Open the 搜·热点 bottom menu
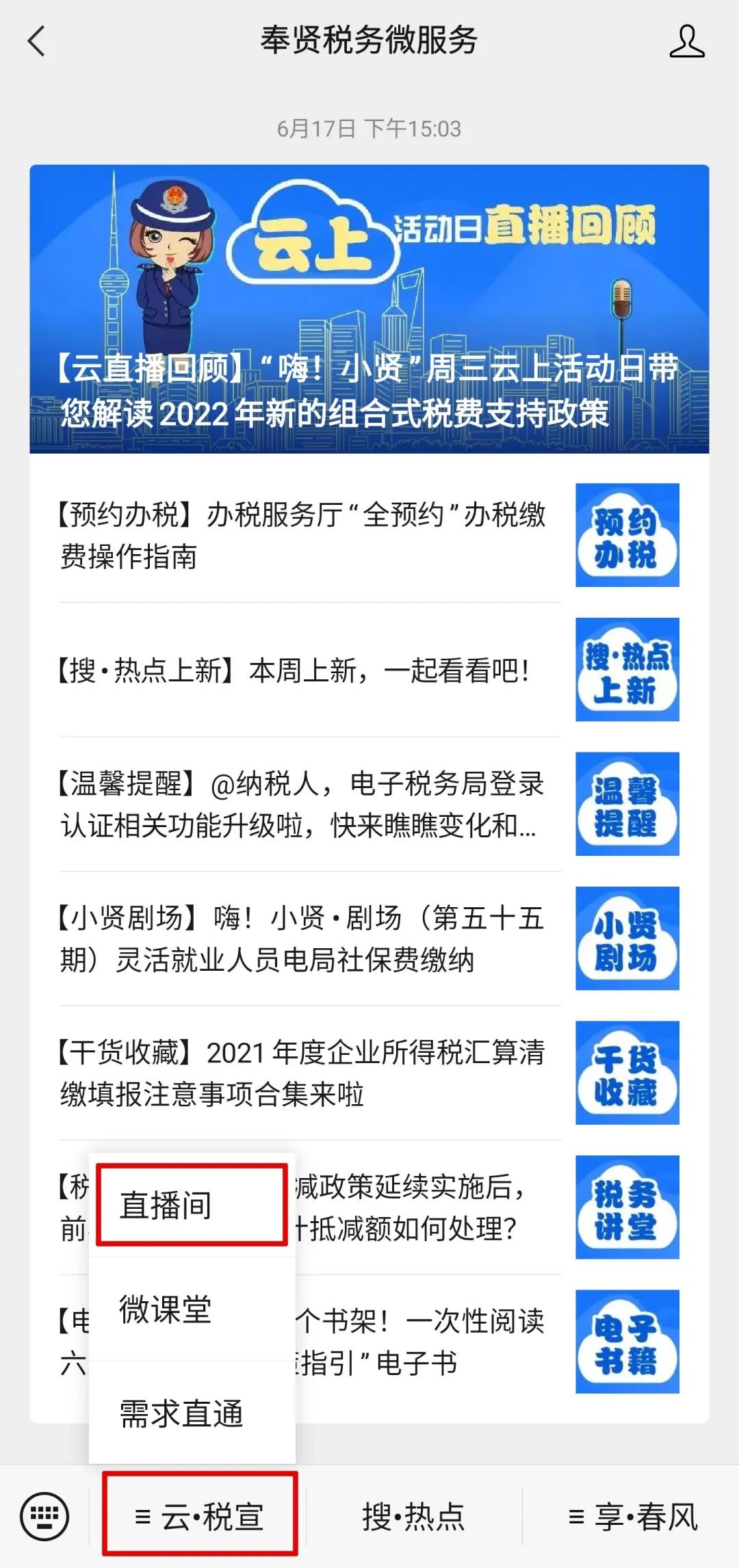 click(x=414, y=1517)
